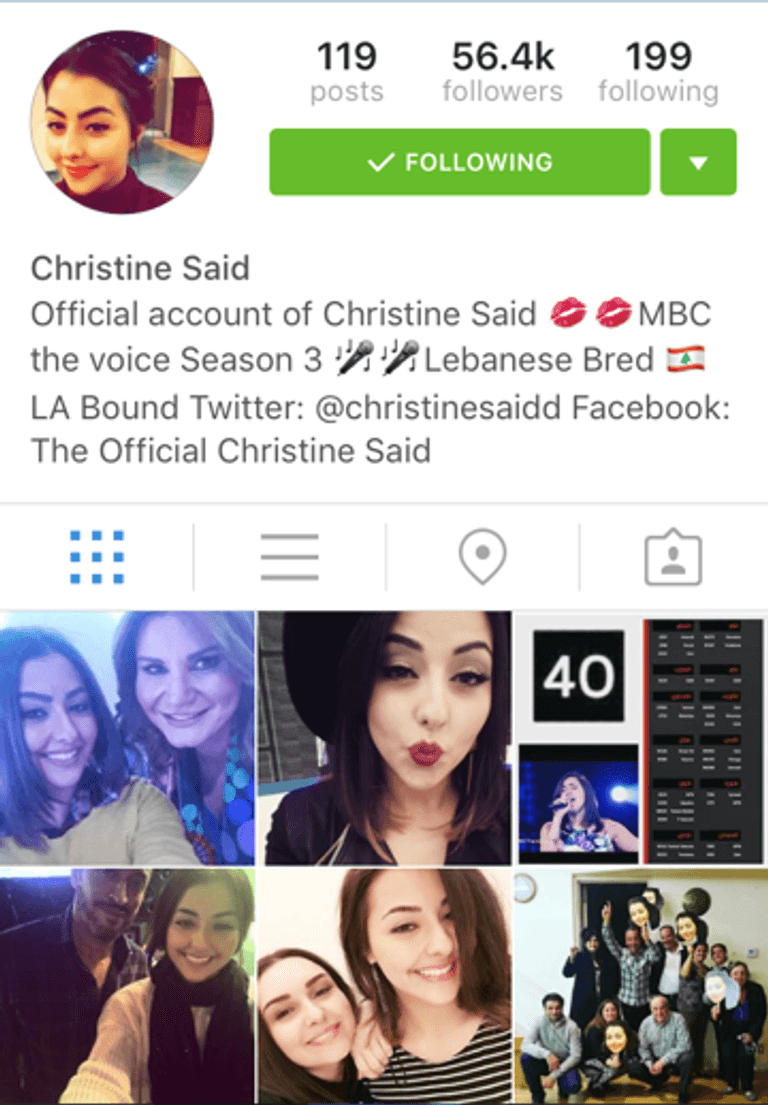The image size is (768, 1105).
Task: Open the post with the striped shirt
Action: 384,986
